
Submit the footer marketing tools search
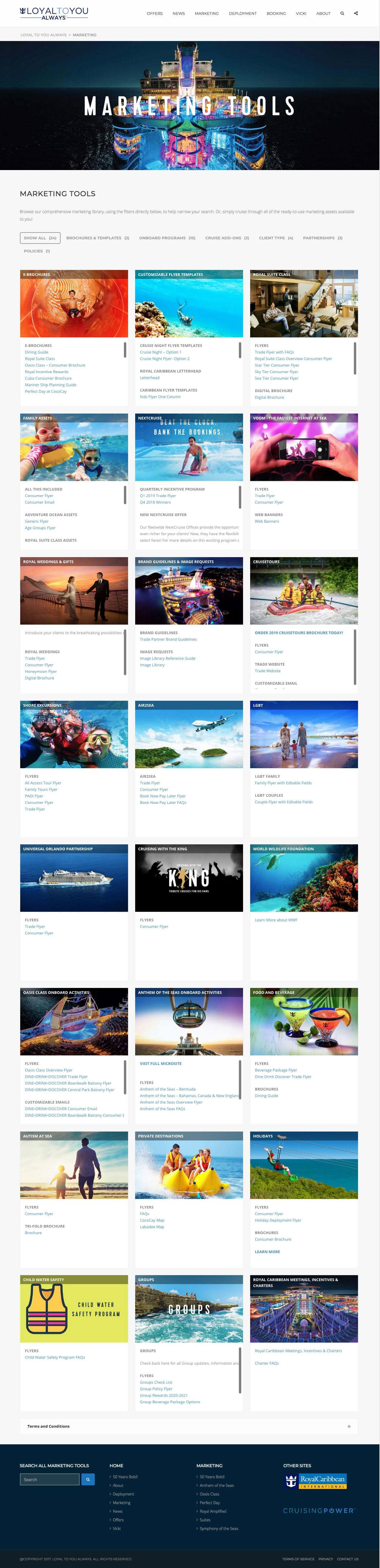[88, 1479]
